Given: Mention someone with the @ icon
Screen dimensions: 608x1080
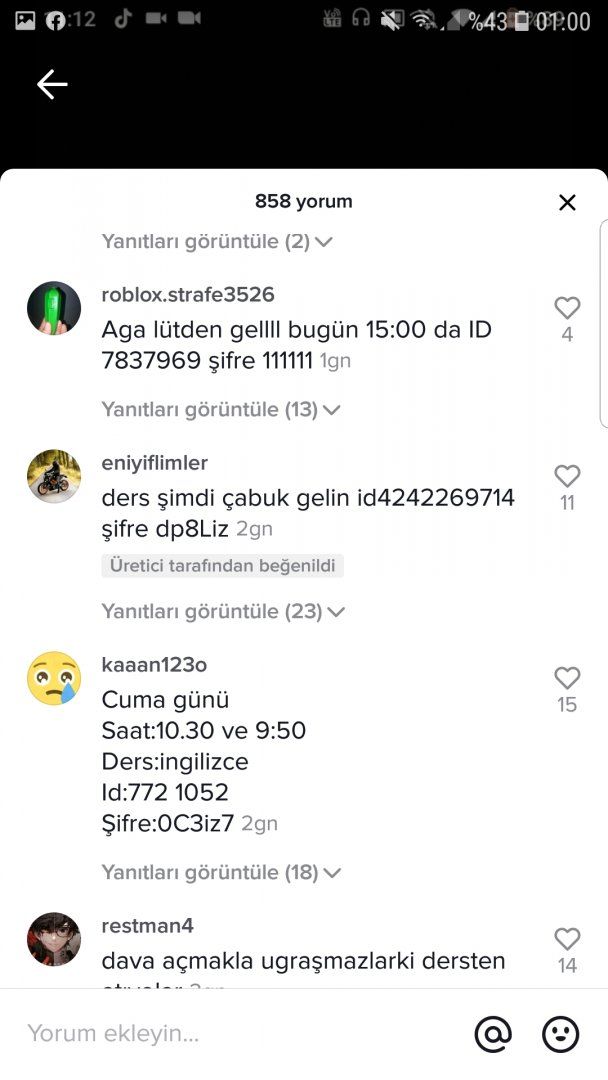Looking at the screenshot, I should point(493,1034).
